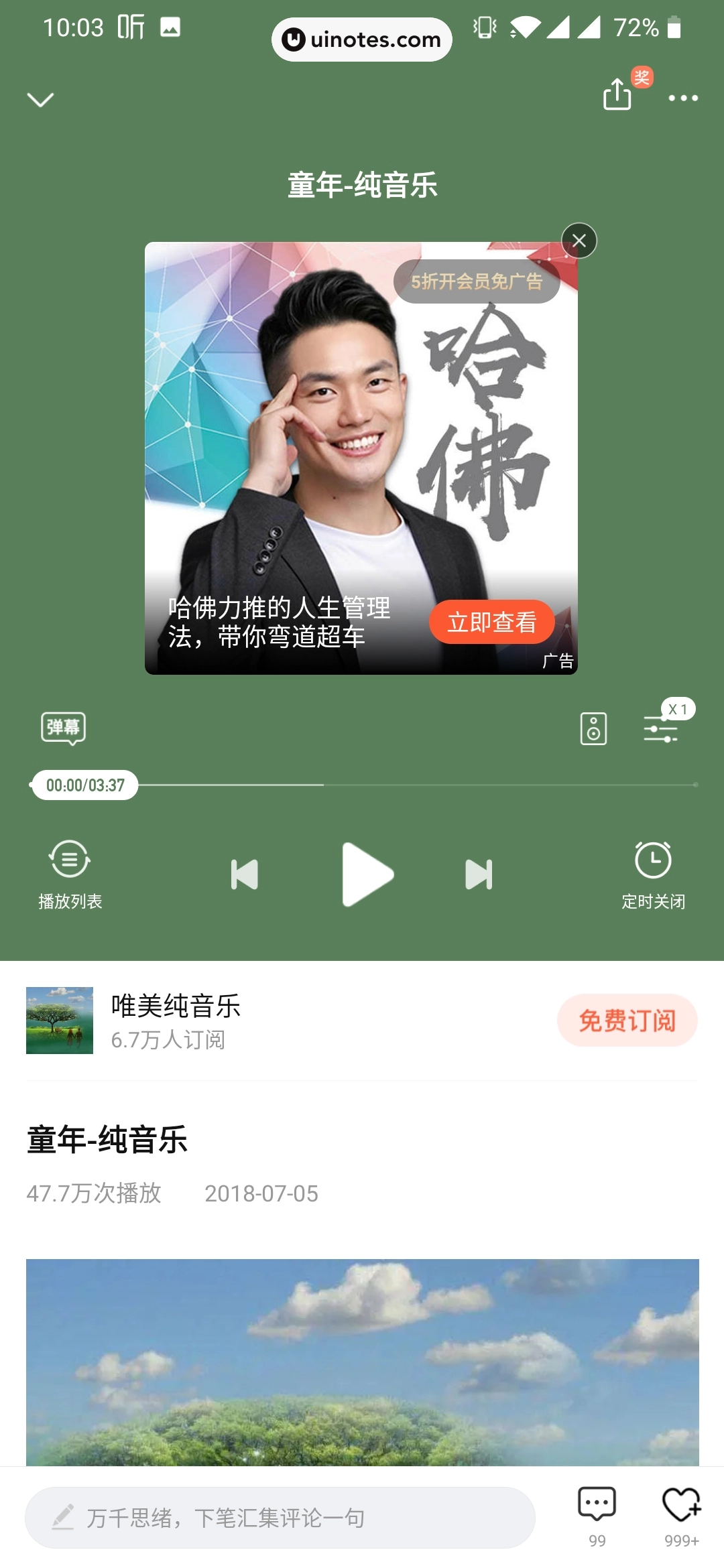Screen dimensions: 724x1568
Task: Toggle the 弹幕 danmaku overlay
Action: [65, 728]
